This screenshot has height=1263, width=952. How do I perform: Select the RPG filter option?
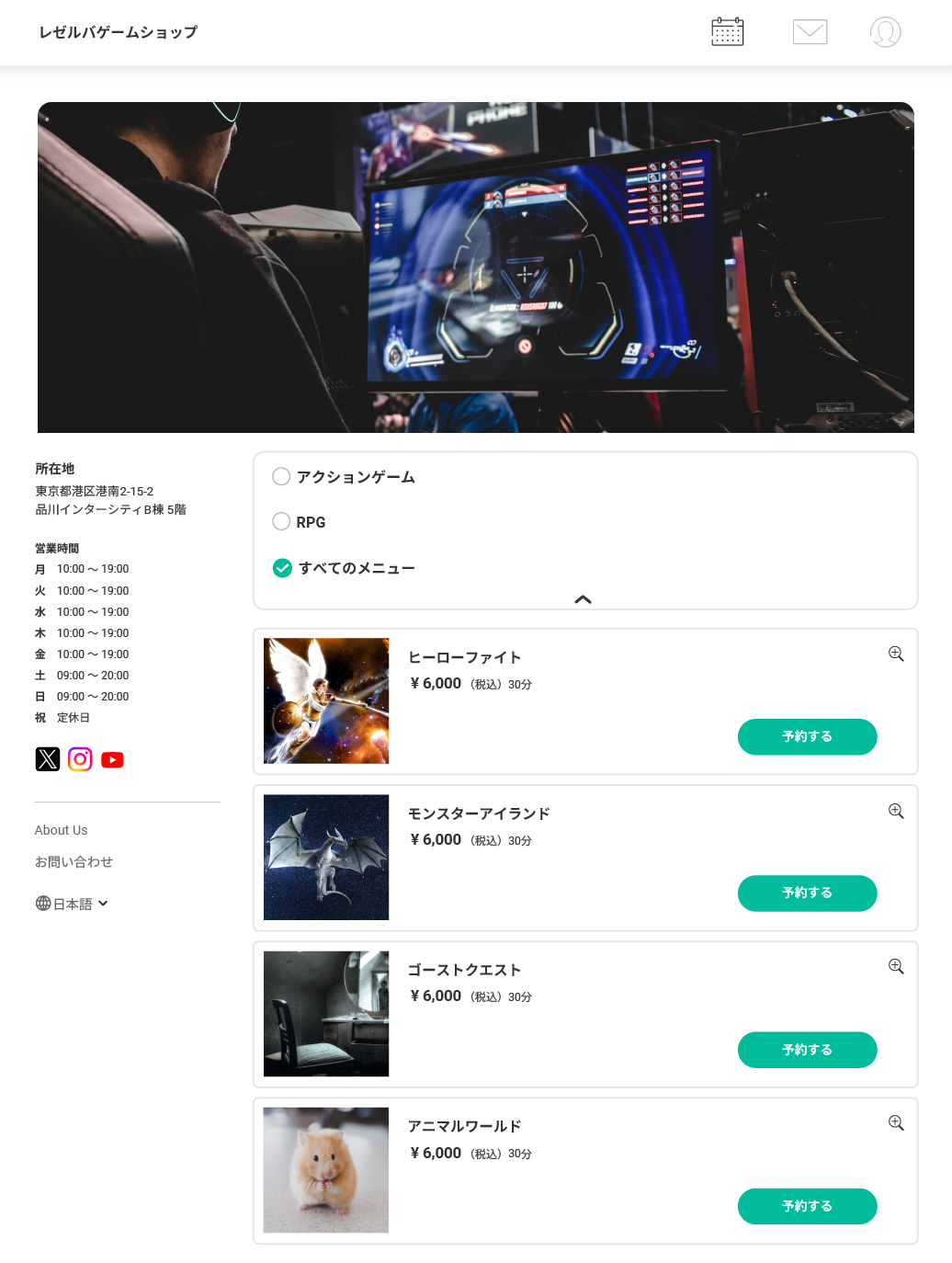pos(282,521)
